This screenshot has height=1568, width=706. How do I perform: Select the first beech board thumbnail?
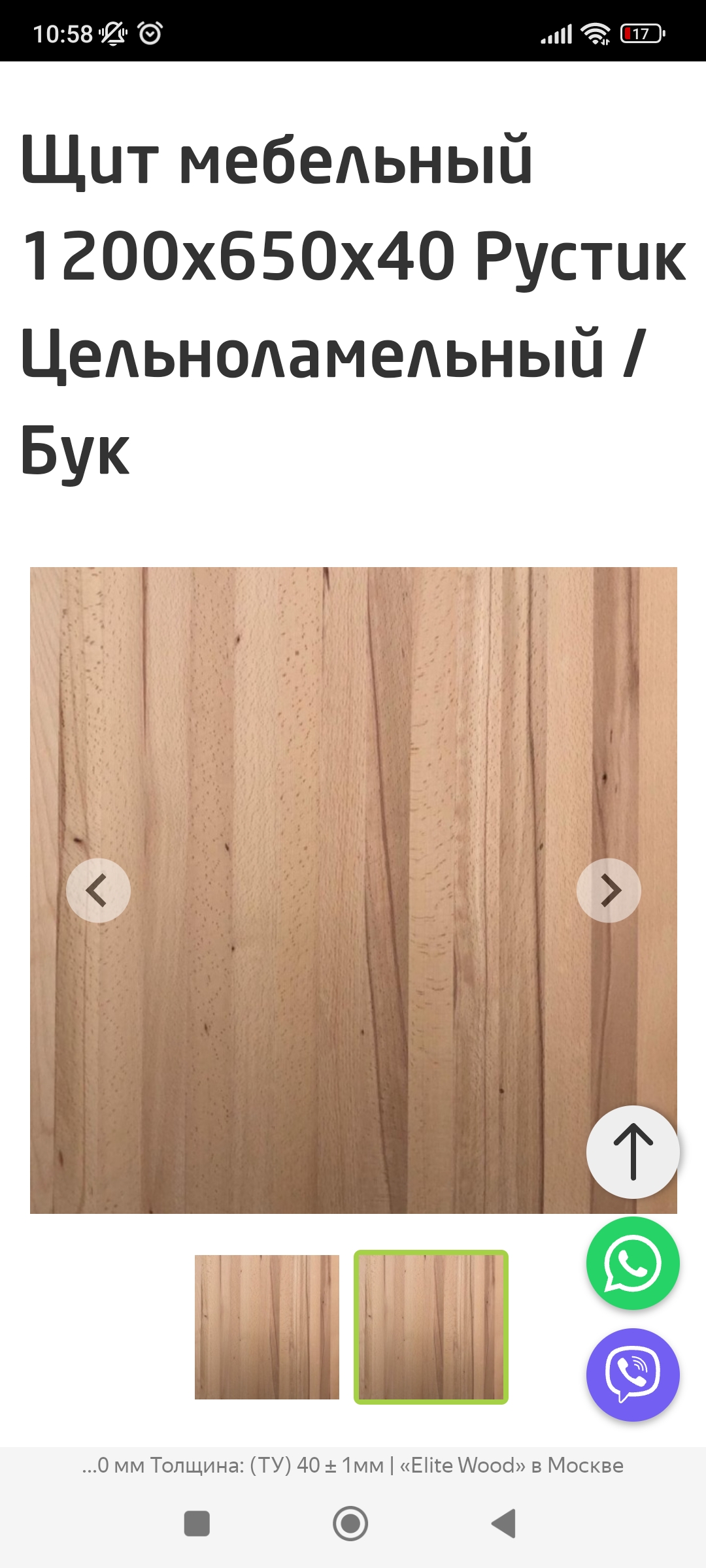click(x=267, y=1327)
